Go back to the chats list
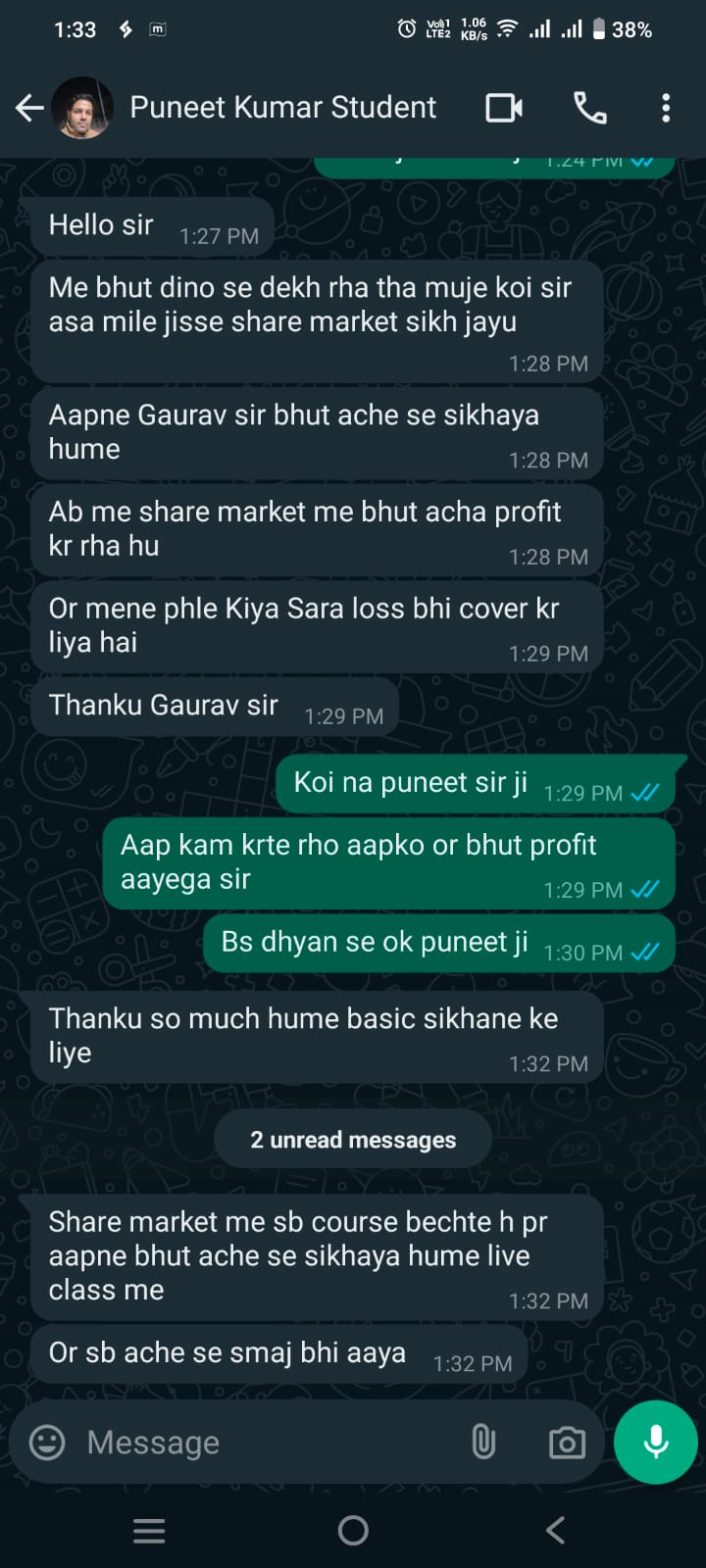 pos(29,108)
